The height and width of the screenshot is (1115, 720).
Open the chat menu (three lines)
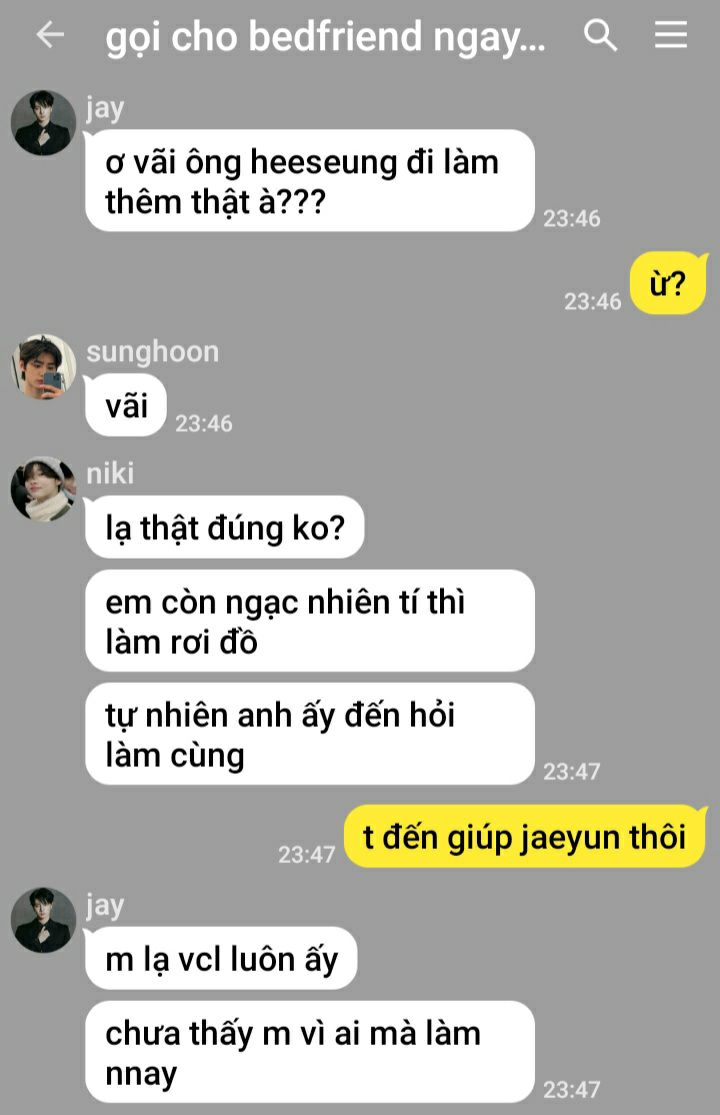point(671,34)
